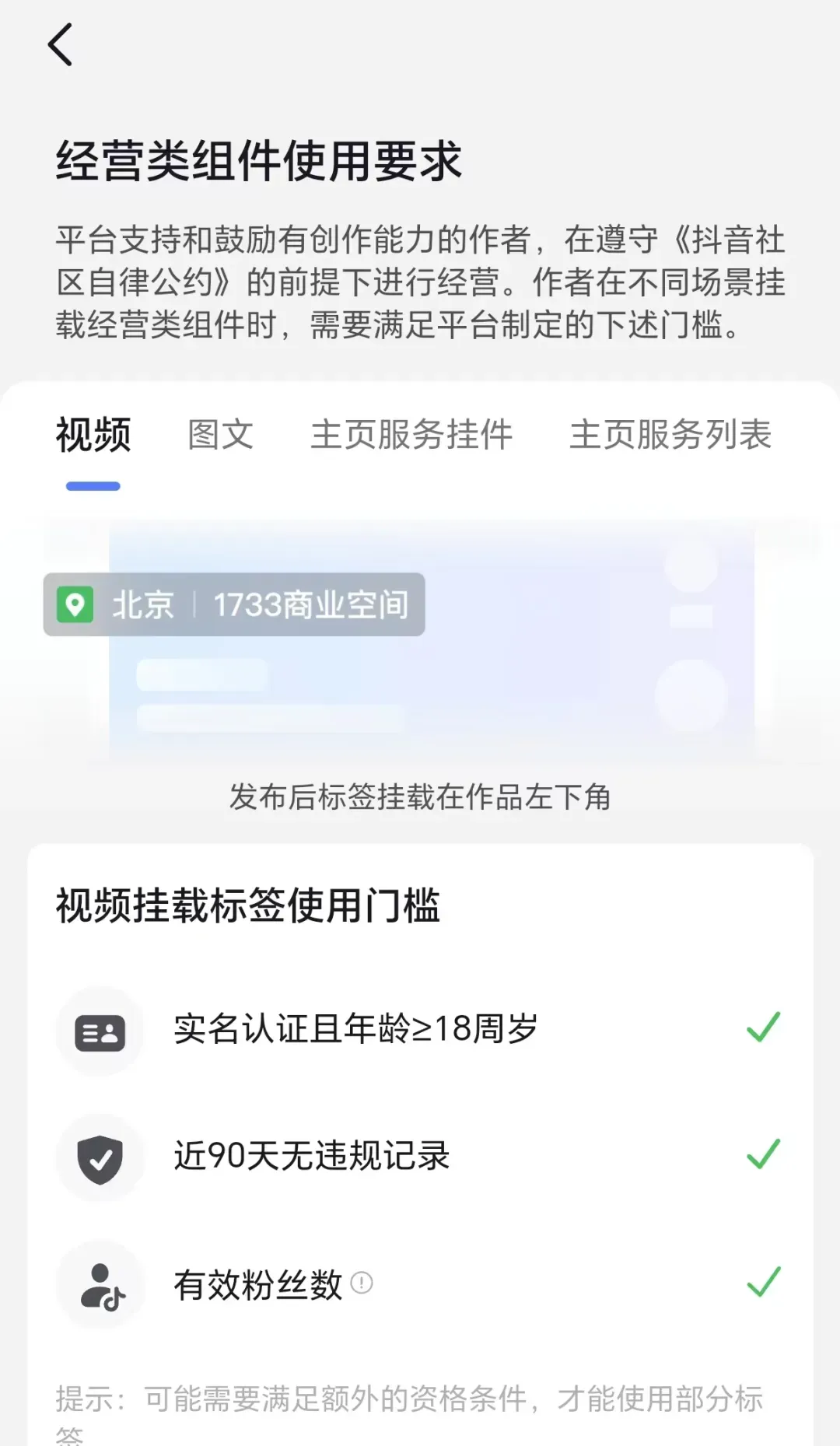Go back using the top-left arrow

(x=60, y=44)
